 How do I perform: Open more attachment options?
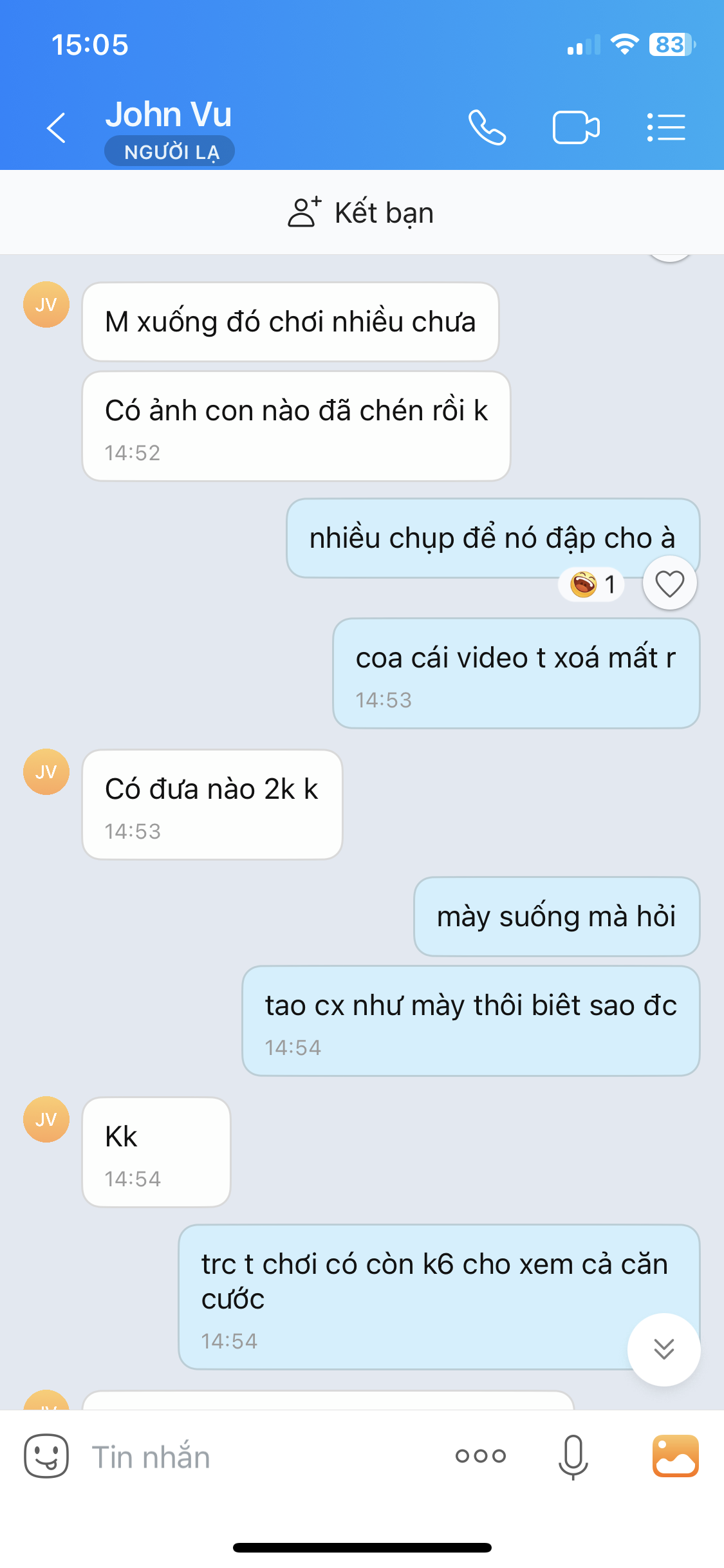coord(481,1456)
